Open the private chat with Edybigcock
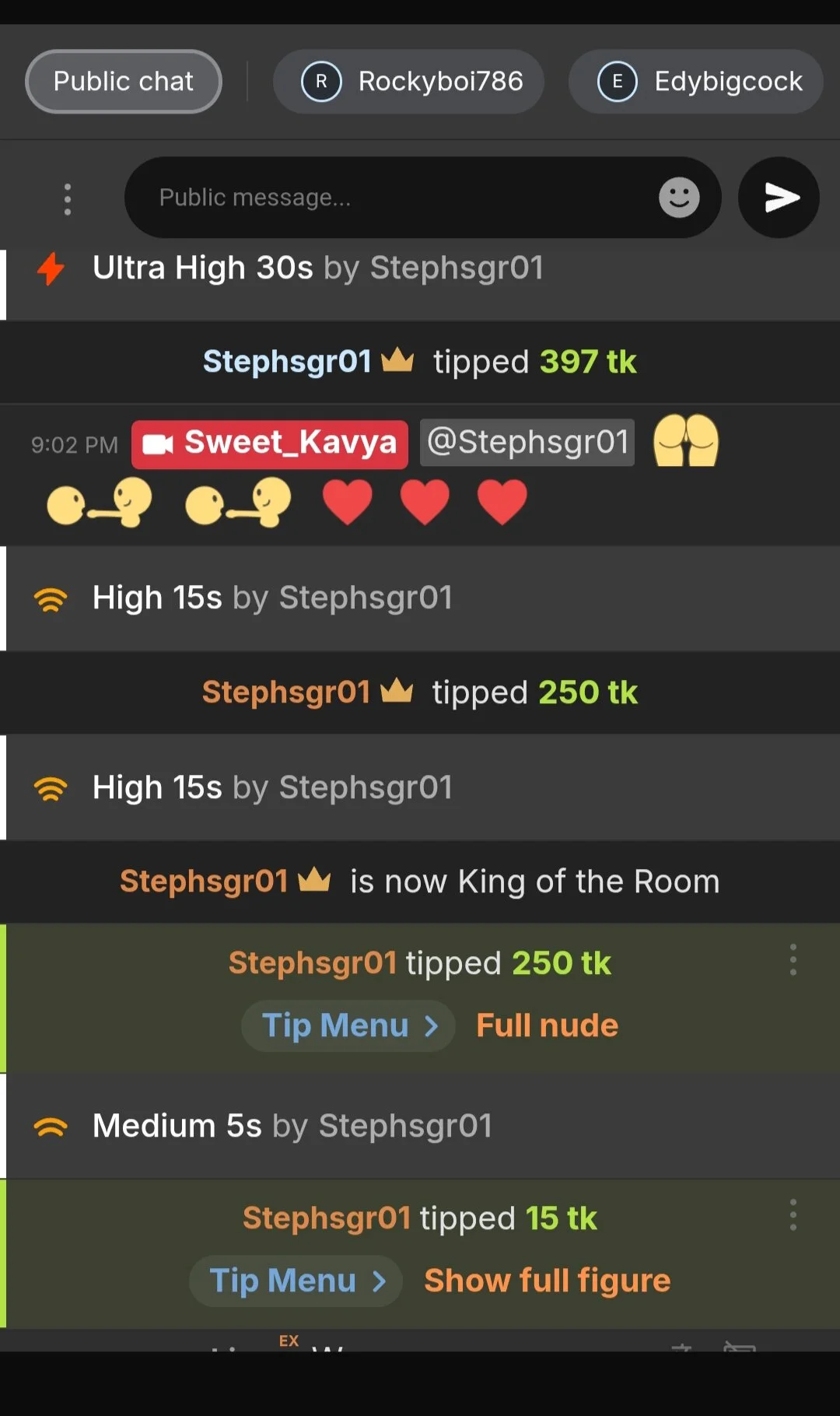This screenshot has width=840, height=1416. (x=696, y=82)
